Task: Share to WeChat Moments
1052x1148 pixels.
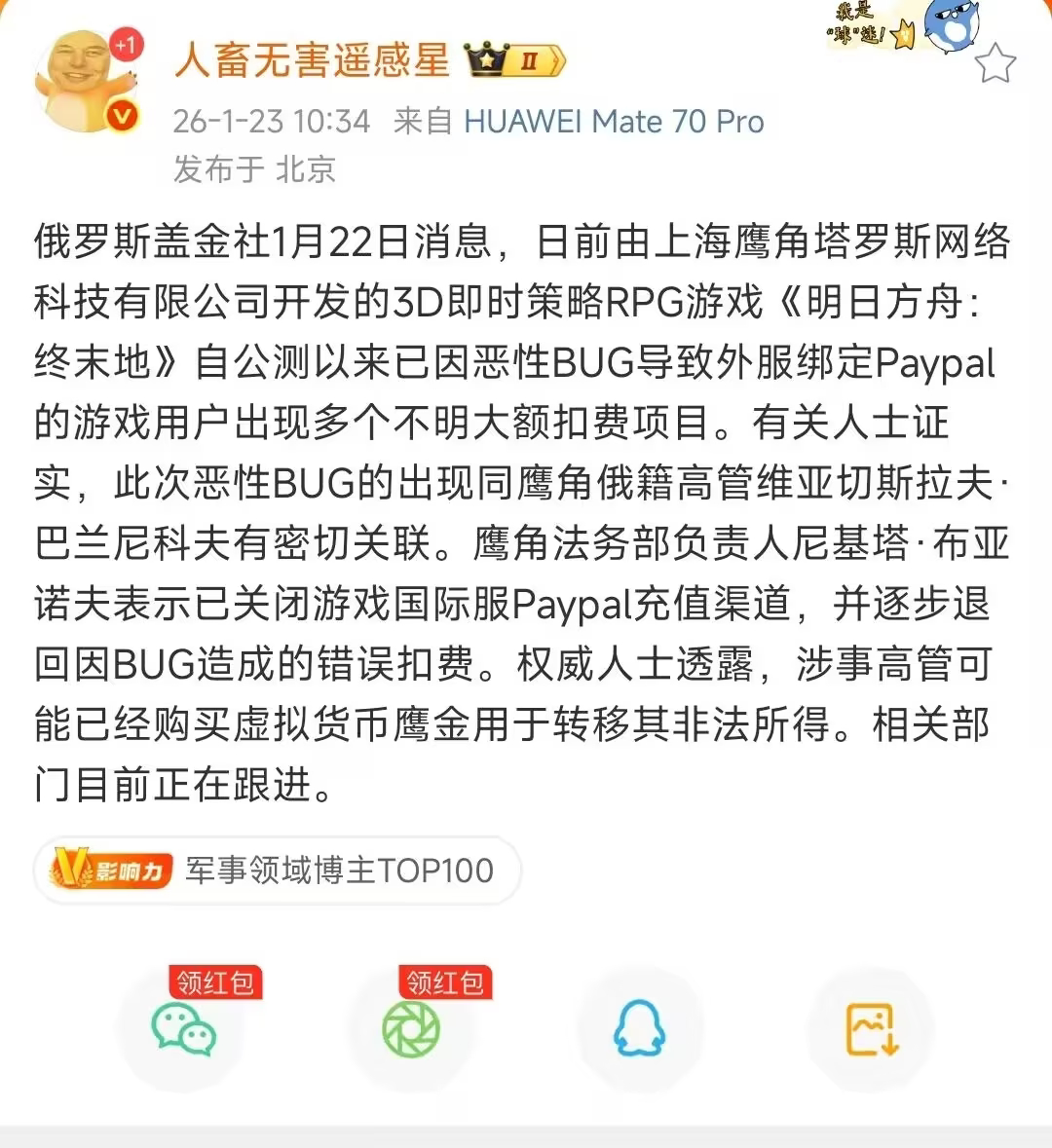Action: click(411, 1029)
